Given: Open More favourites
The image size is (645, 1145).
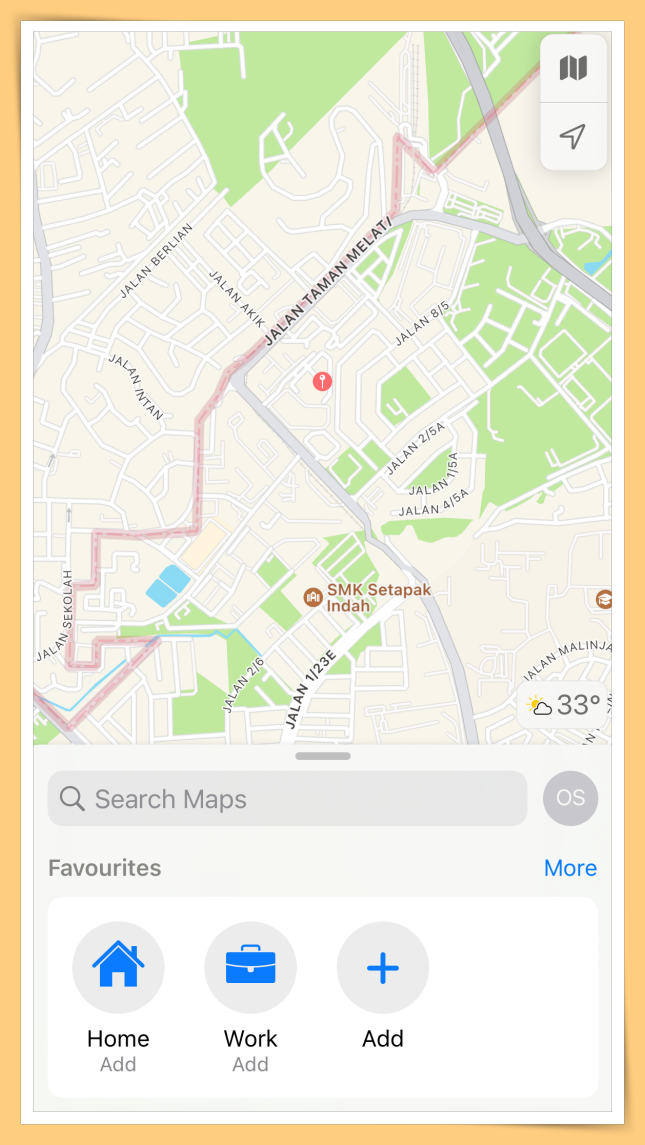Looking at the screenshot, I should (x=570, y=868).
